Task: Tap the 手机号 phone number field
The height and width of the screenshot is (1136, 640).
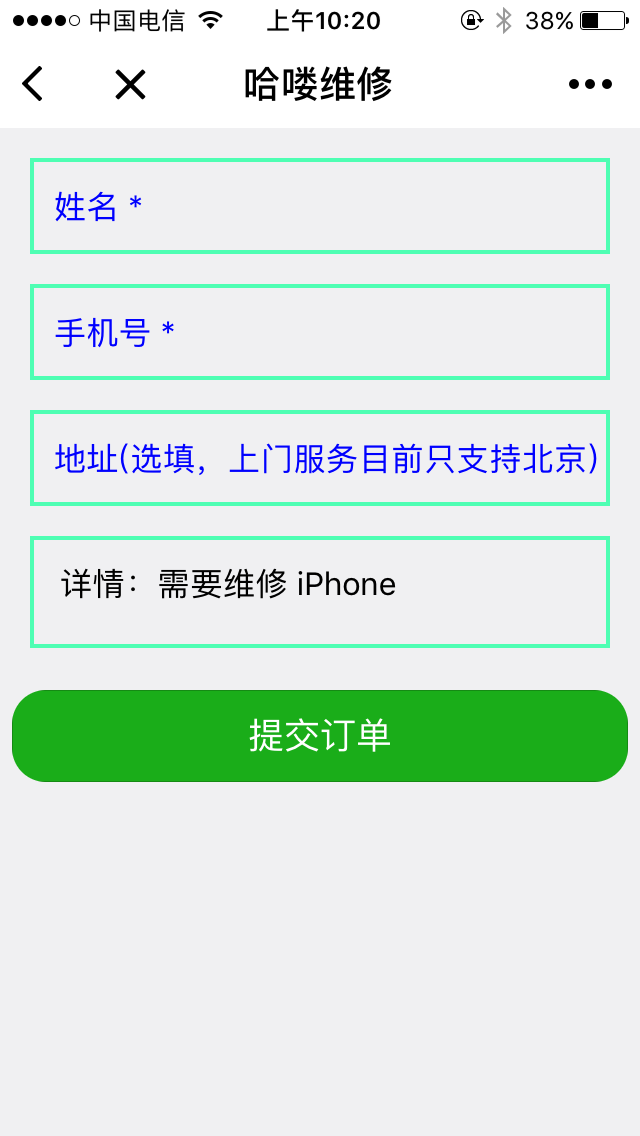Action: tap(320, 332)
